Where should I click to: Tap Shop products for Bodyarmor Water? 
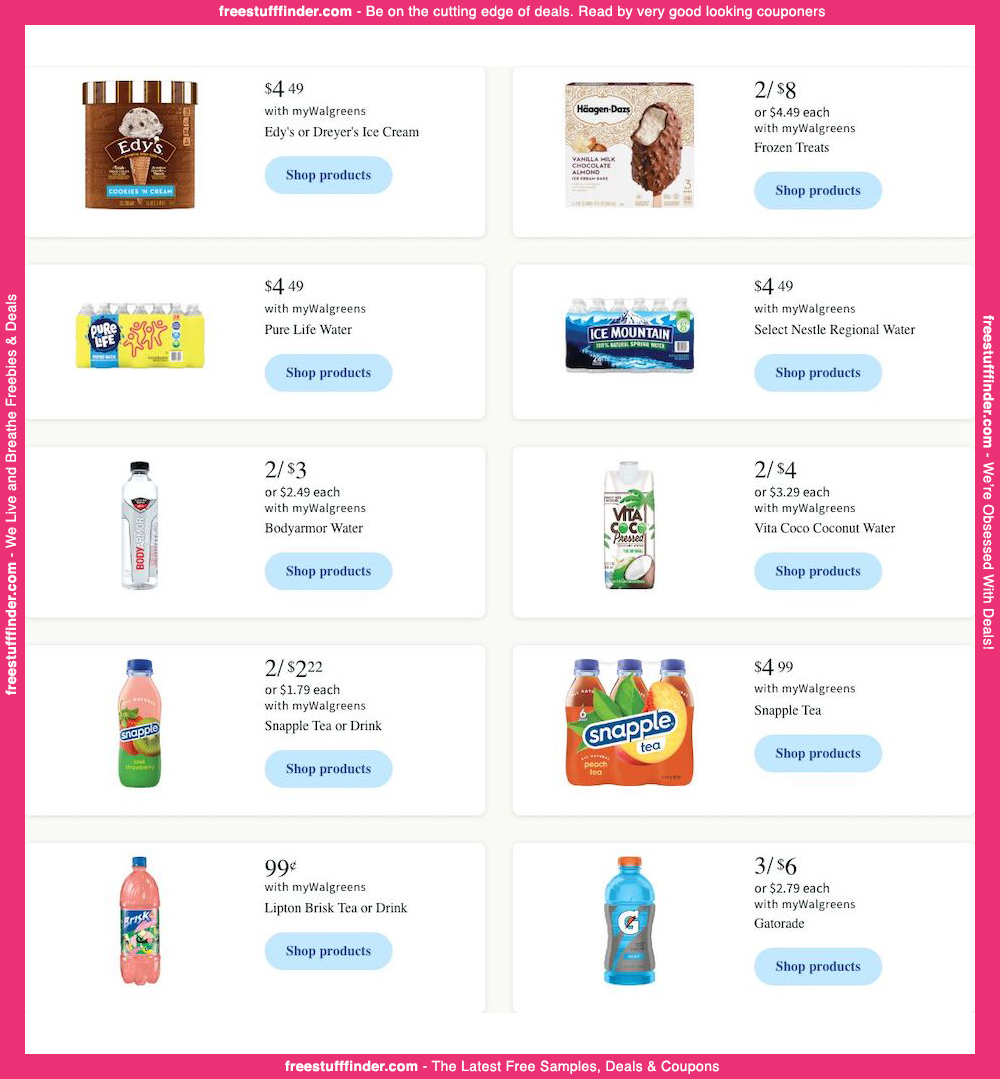coord(328,572)
